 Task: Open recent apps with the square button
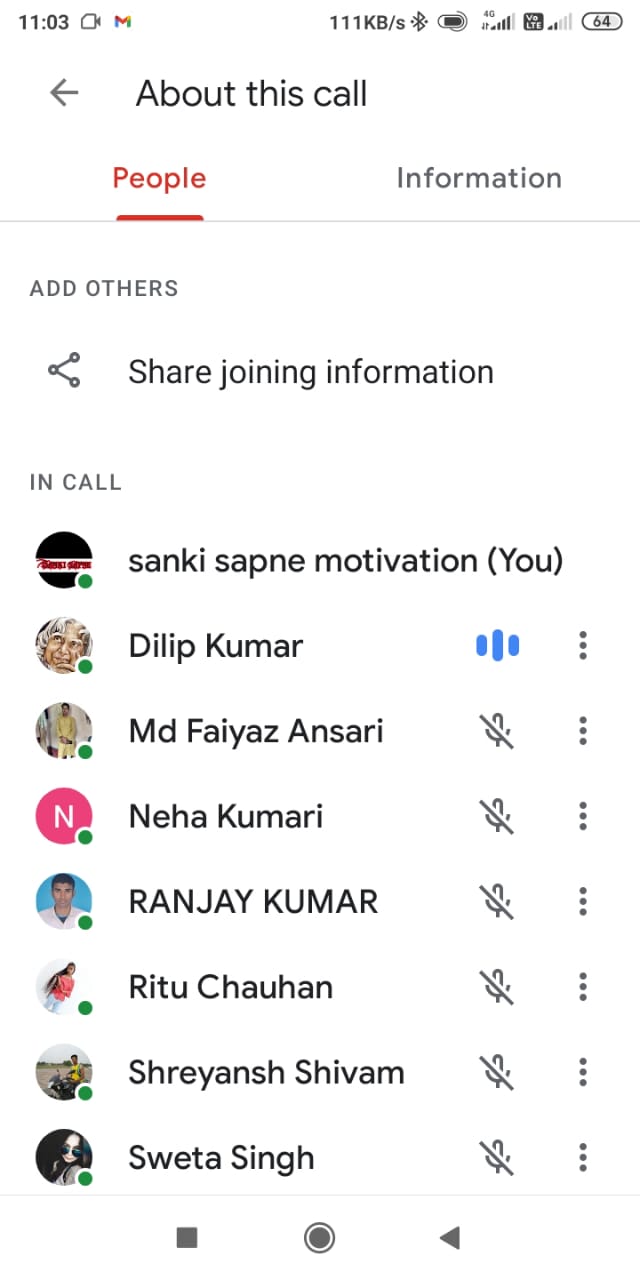coord(187,1238)
